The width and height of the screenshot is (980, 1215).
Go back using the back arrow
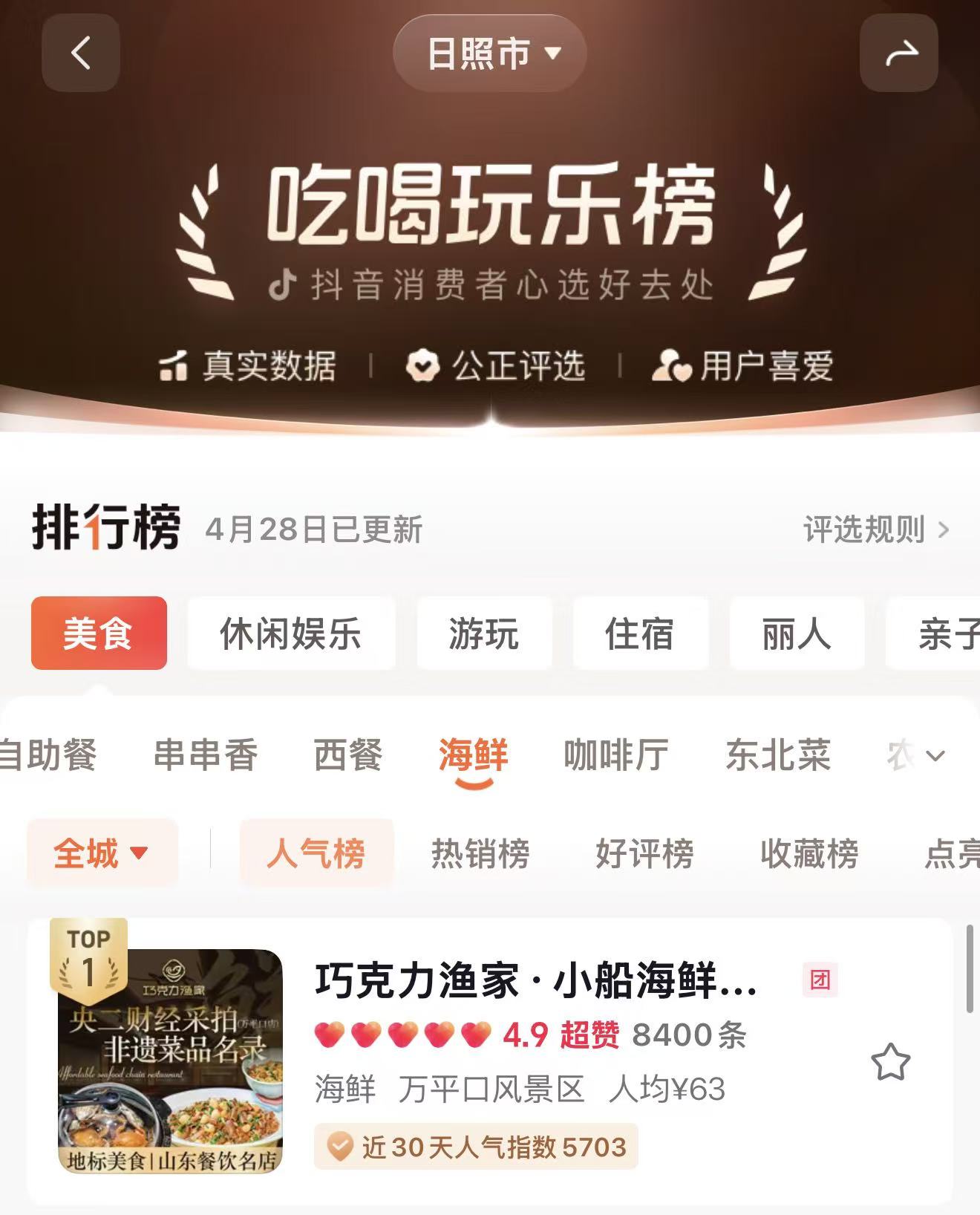[x=80, y=53]
